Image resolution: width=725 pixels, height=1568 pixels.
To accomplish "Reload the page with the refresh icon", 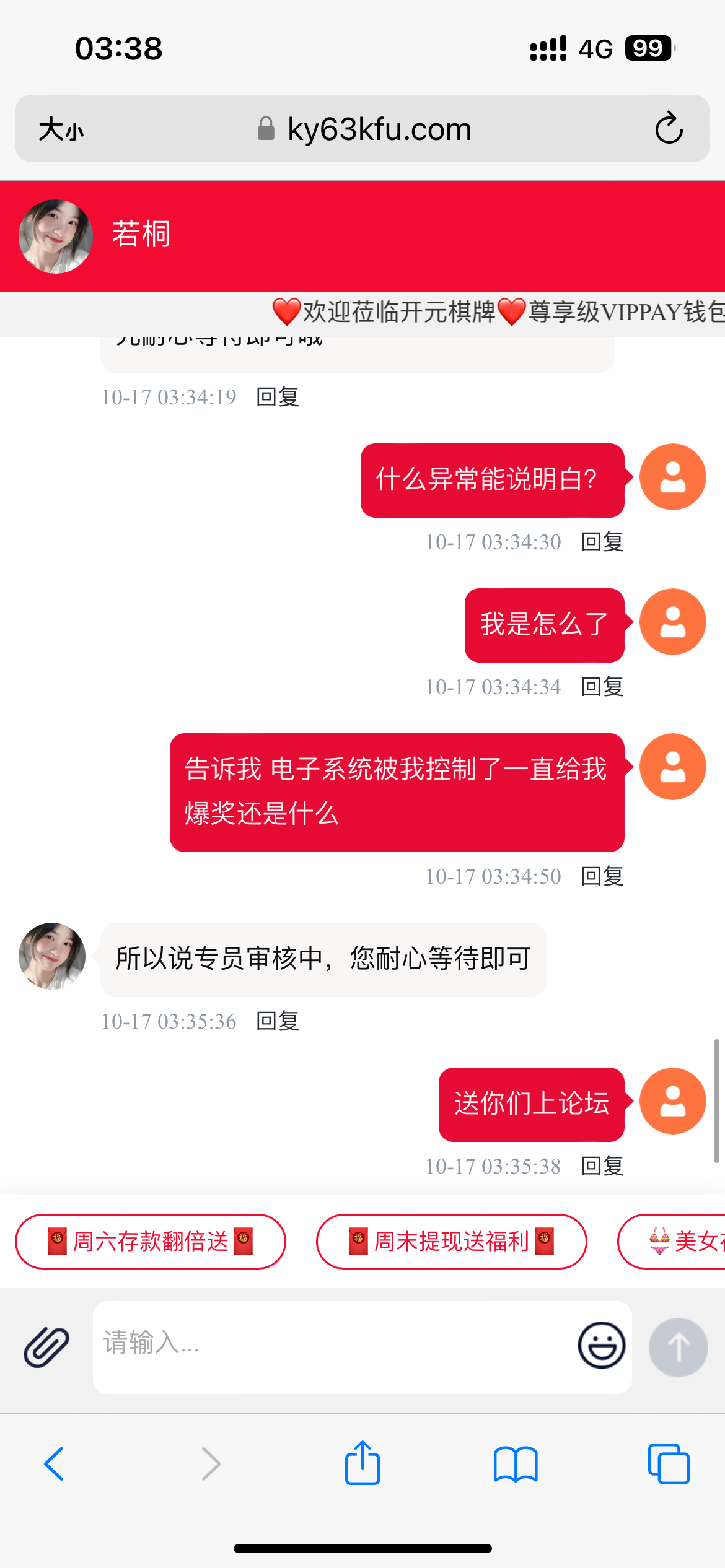I will (667, 129).
